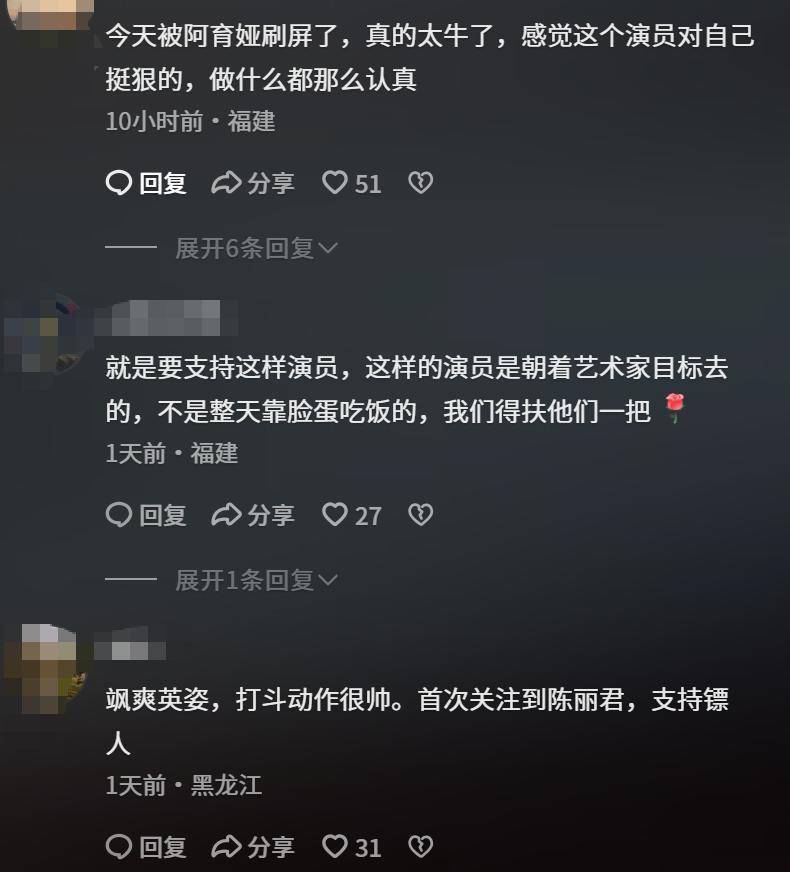Share the comment about 艺术家目标
The image size is (790, 872).
pos(253,515)
